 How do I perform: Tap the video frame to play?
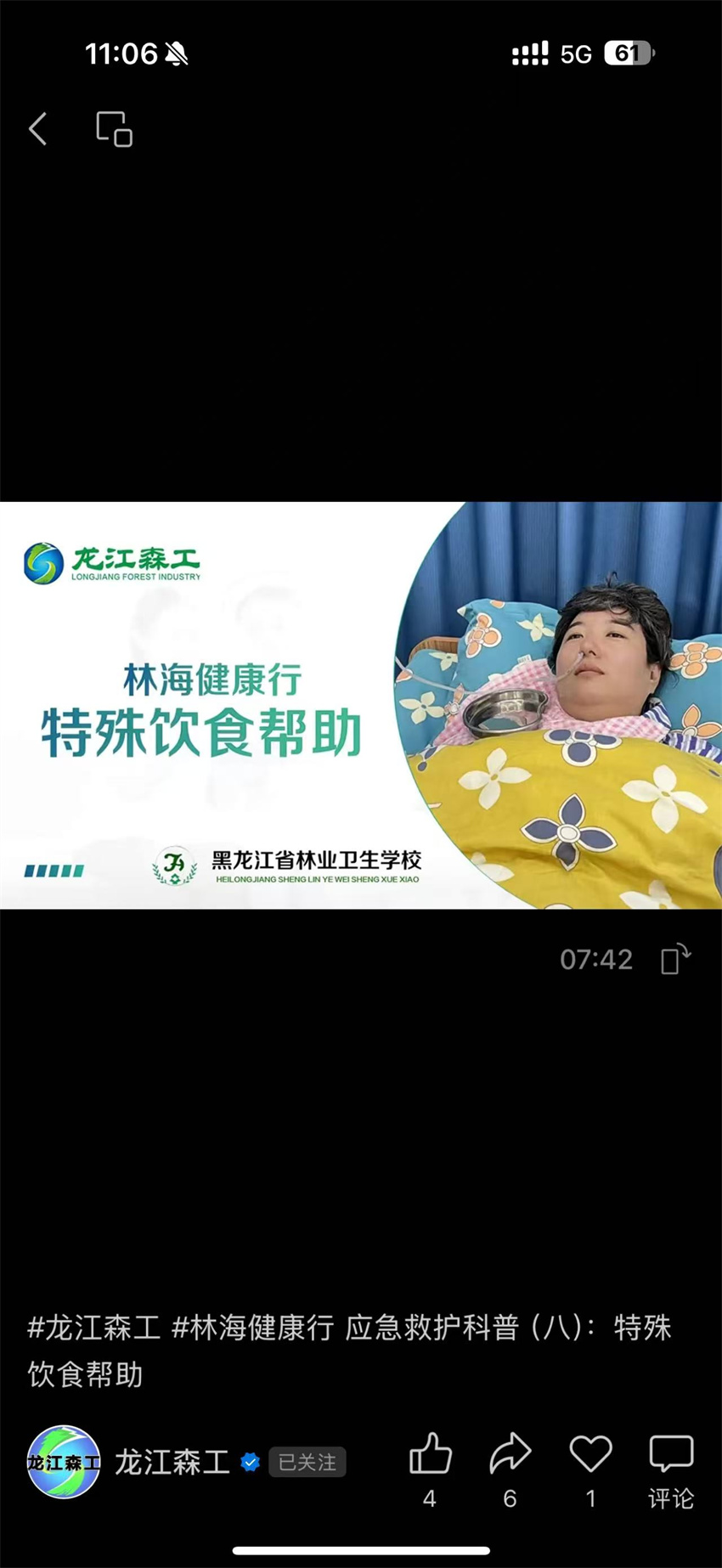361,705
